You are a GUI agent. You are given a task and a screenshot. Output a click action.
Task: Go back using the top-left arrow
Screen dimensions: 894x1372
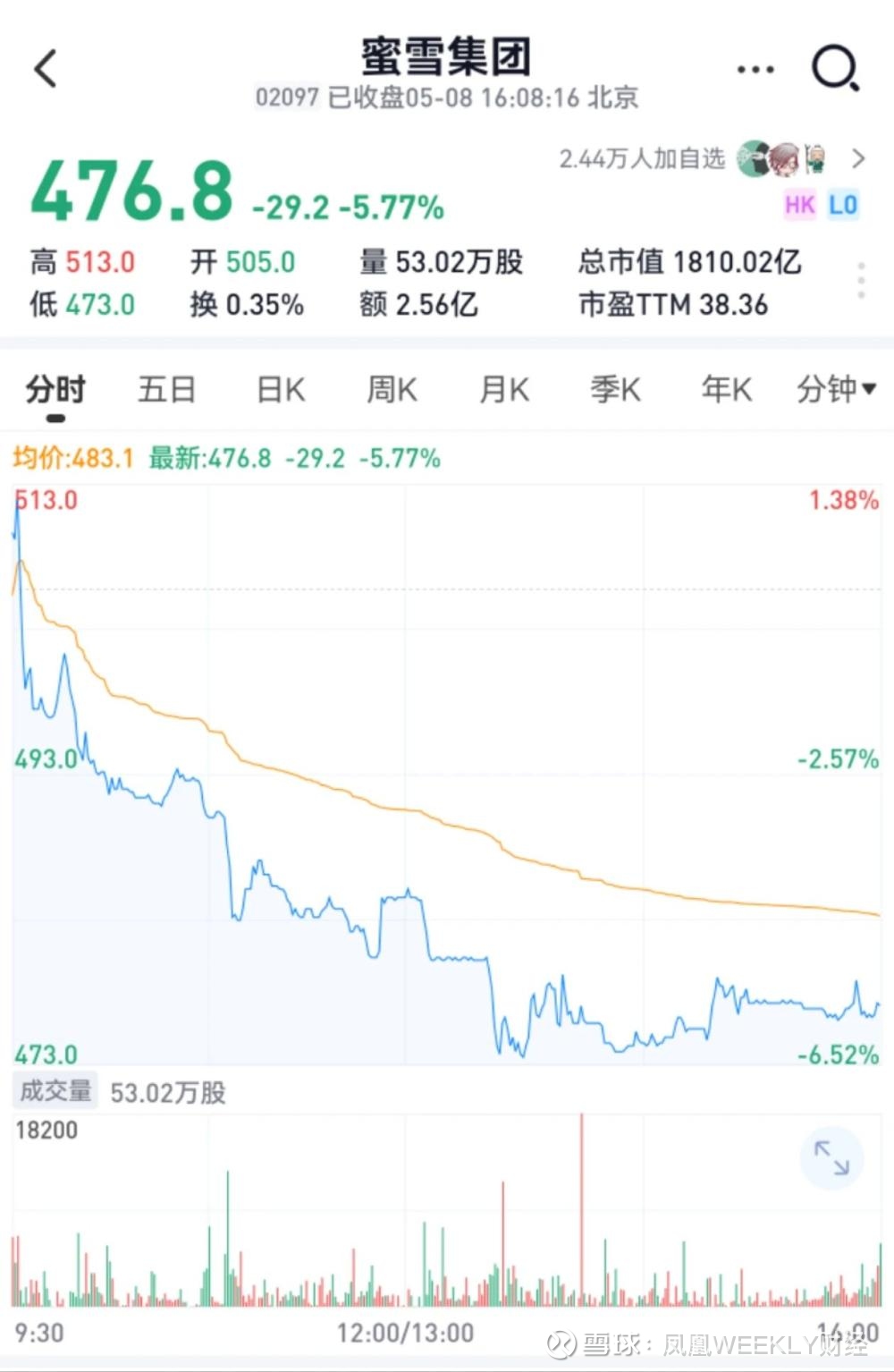(46, 69)
